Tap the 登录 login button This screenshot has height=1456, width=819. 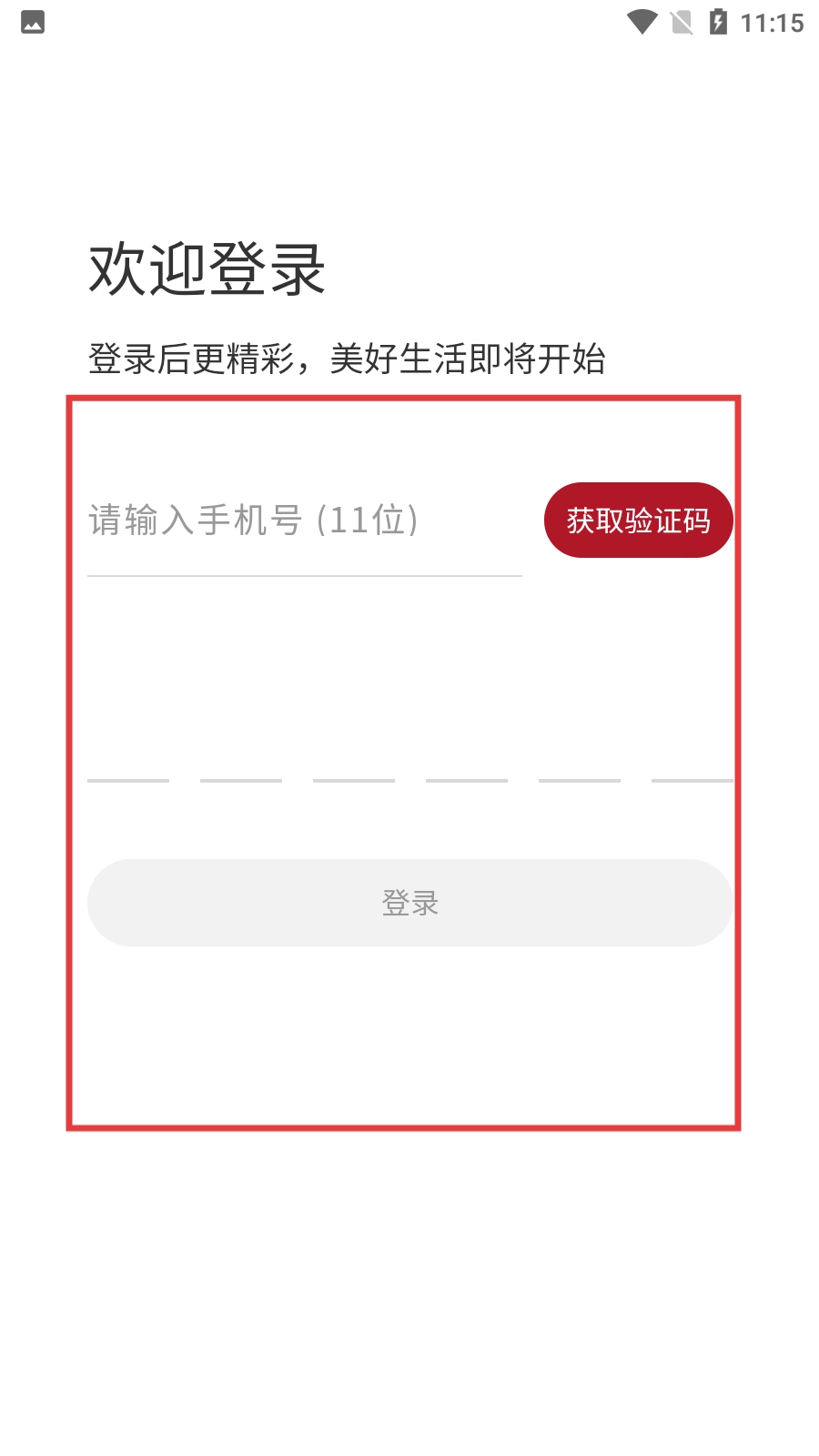(409, 903)
